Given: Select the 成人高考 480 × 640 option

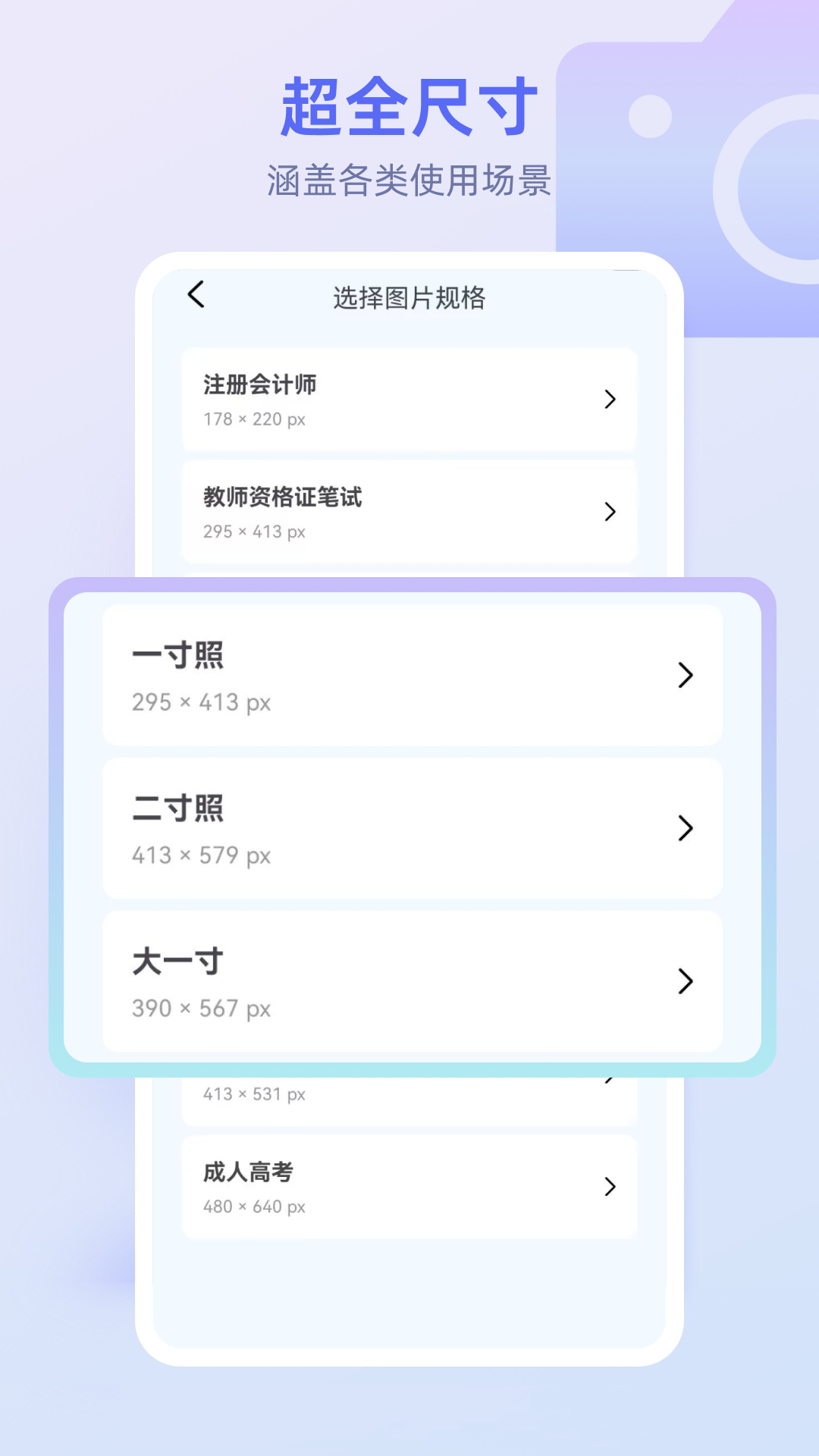Looking at the screenshot, I should pyautogui.click(x=409, y=1187).
